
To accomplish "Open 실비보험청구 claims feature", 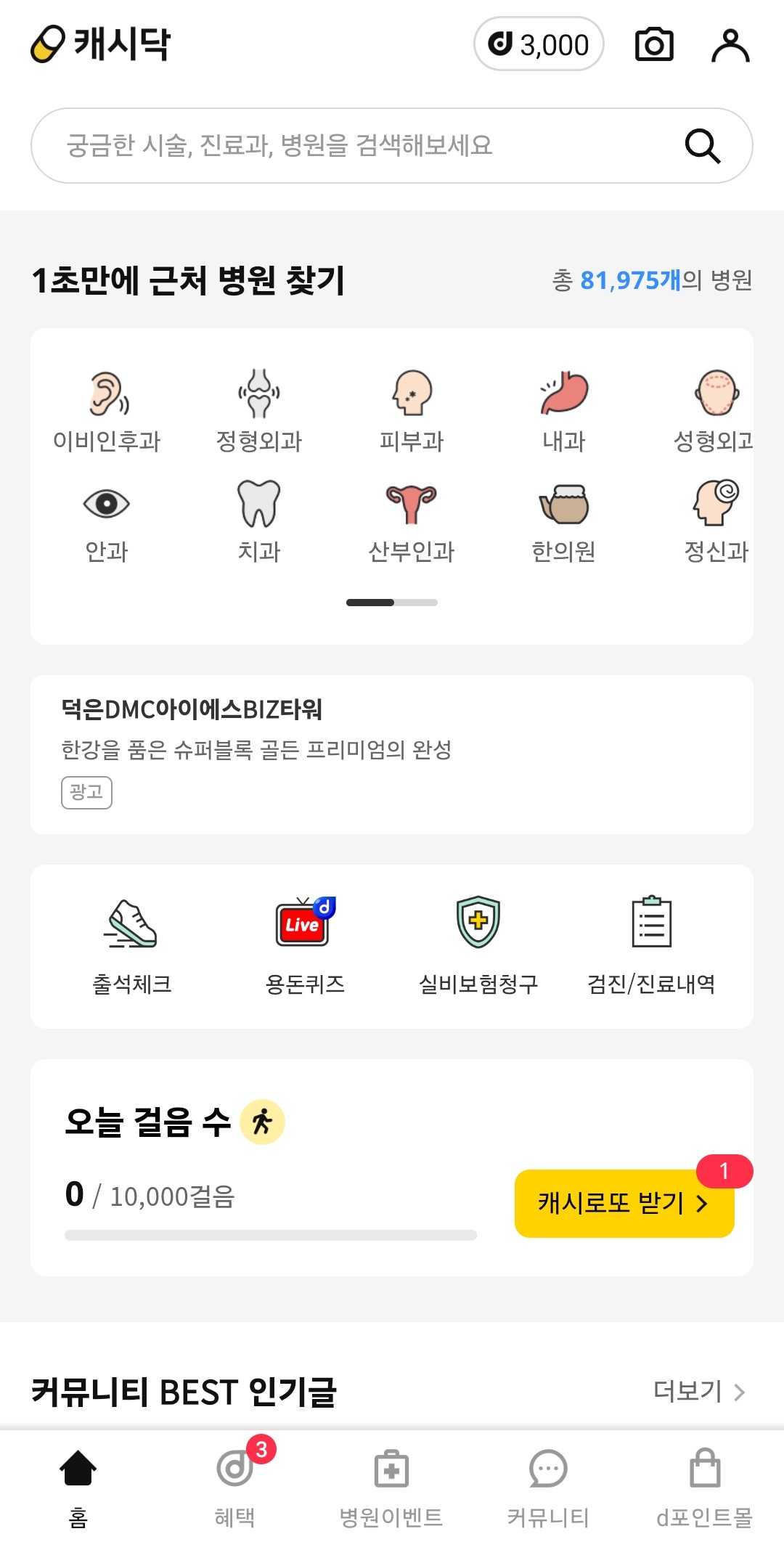I will click(479, 944).
